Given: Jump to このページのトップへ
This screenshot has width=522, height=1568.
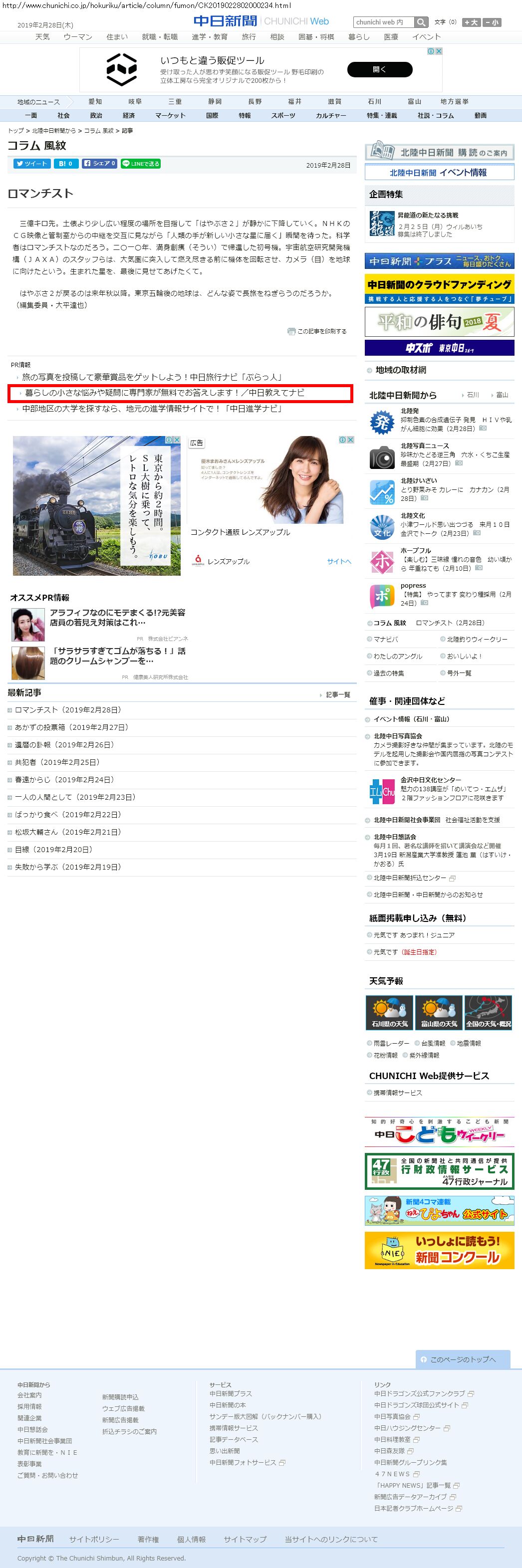Looking at the screenshot, I should (462, 1359).
